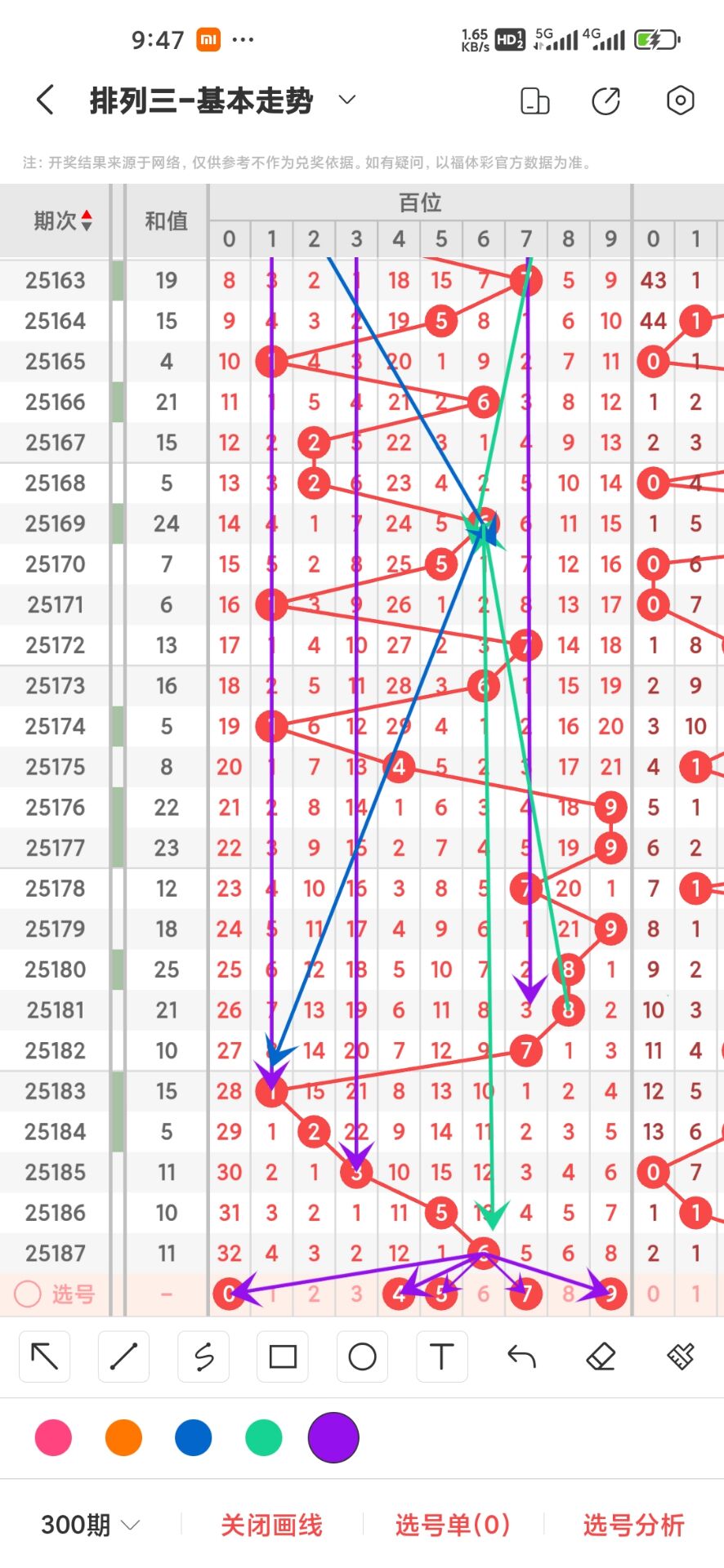Choose the rectangle shape tool
Image resolution: width=724 pixels, height=1568 pixels.
click(283, 1356)
